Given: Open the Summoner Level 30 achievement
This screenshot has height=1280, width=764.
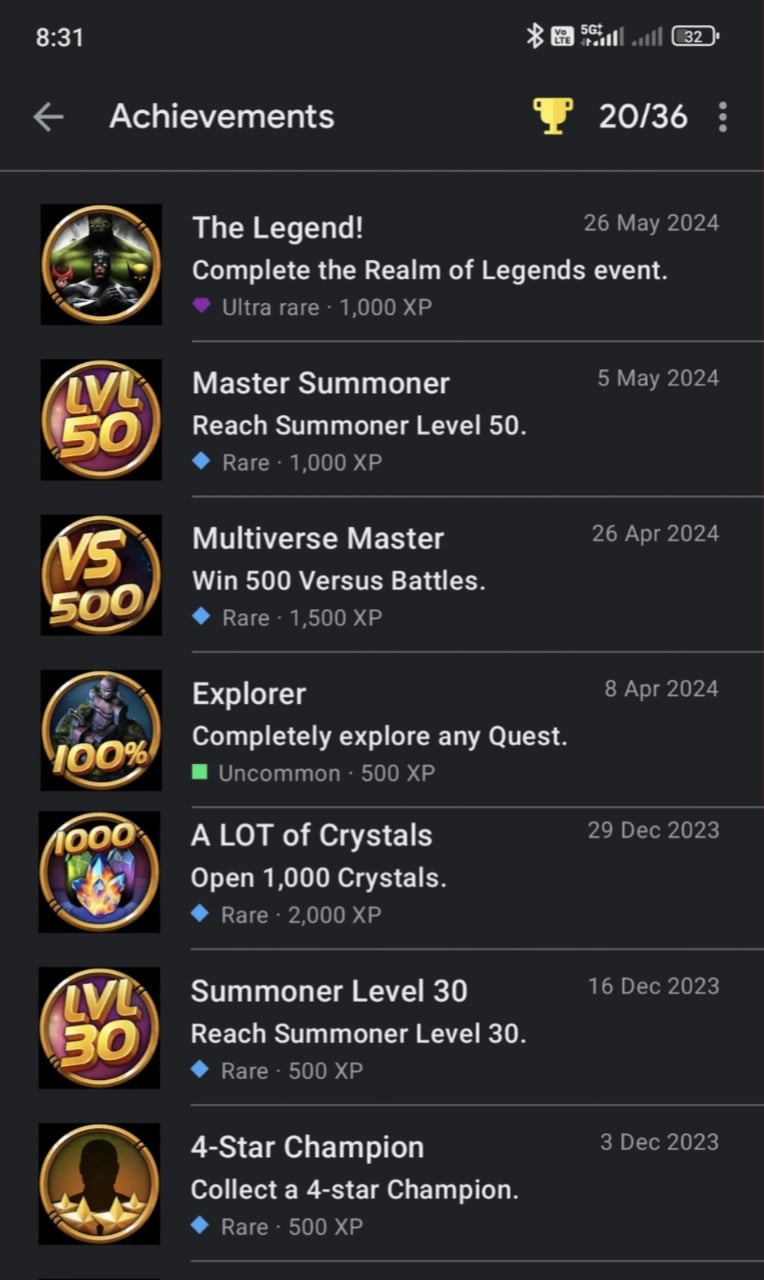Looking at the screenshot, I should point(382,1027).
